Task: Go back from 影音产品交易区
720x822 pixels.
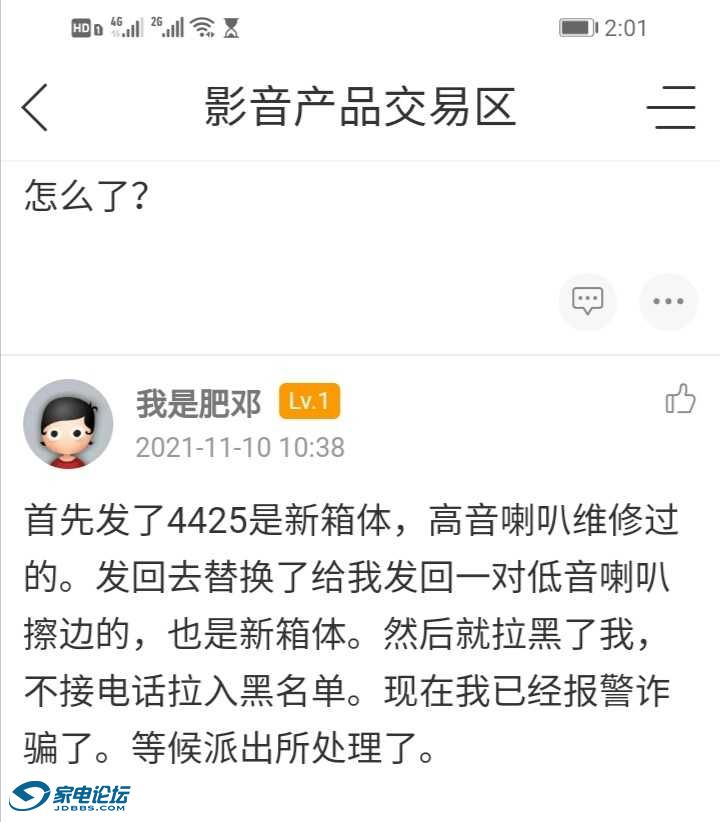Action: [36, 108]
